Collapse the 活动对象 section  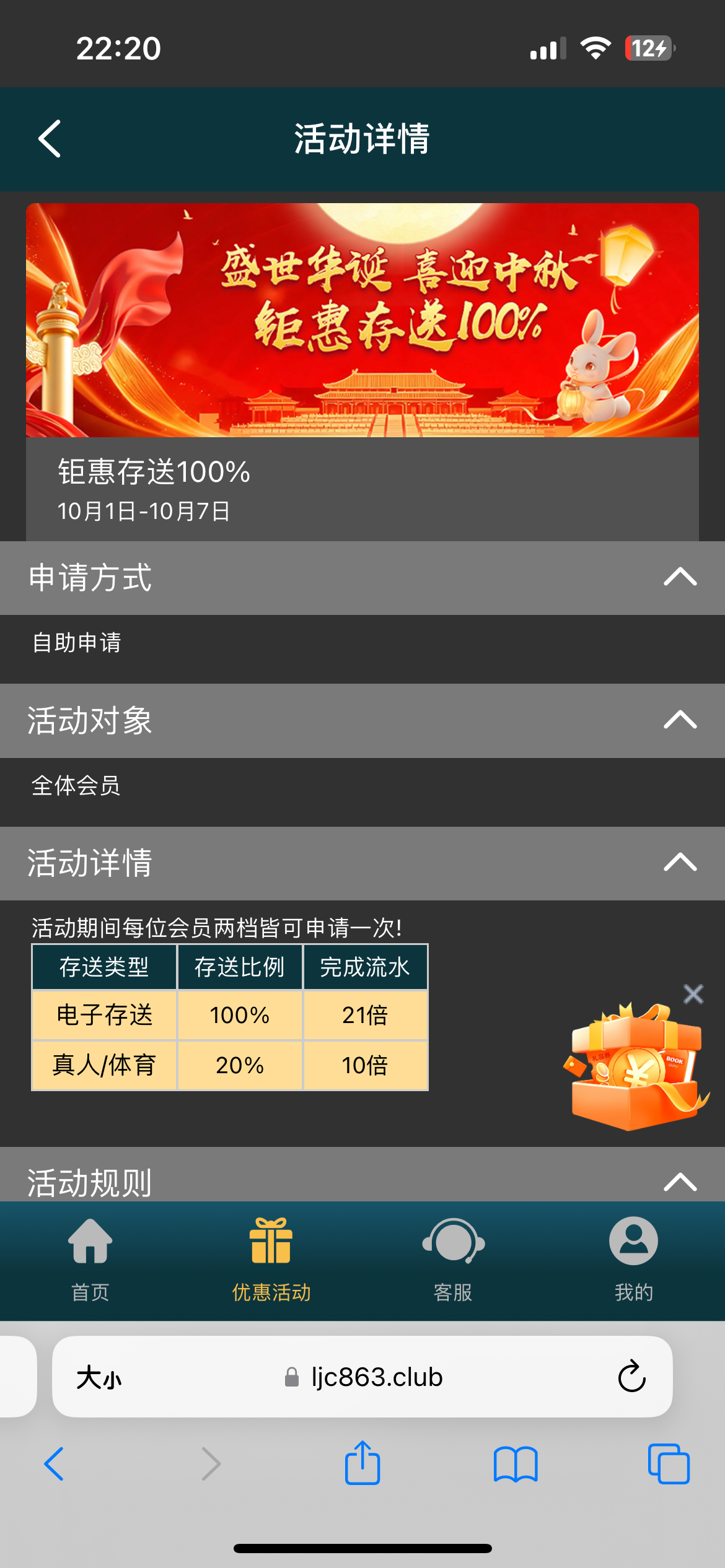coord(680,720)
